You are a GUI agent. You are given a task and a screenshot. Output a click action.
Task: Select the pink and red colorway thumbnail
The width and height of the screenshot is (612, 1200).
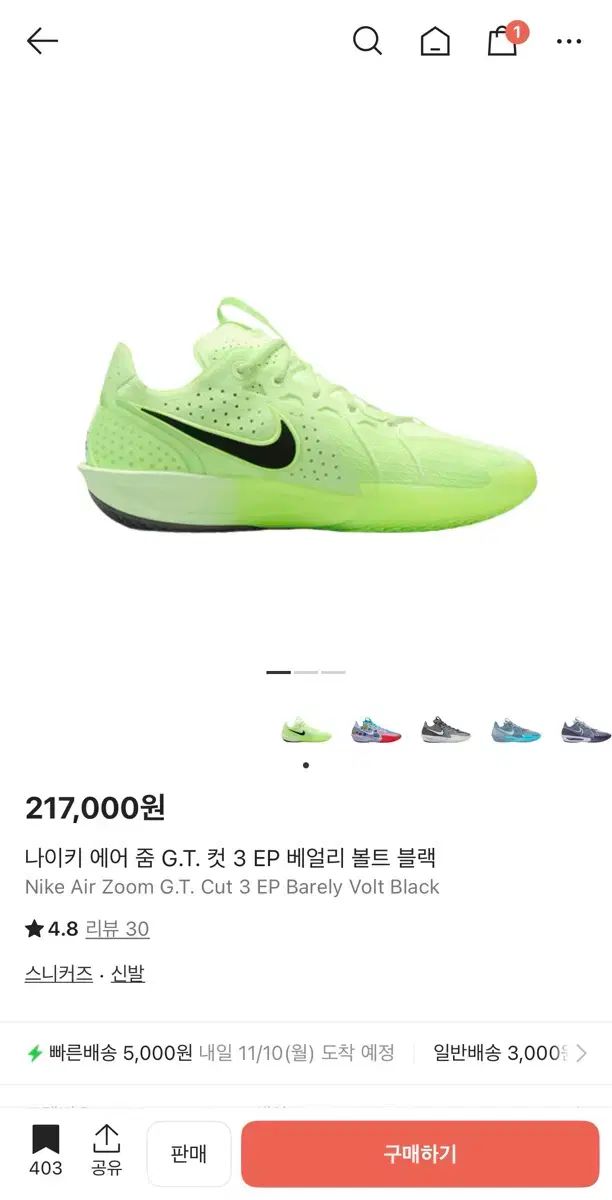coord(376,730)
